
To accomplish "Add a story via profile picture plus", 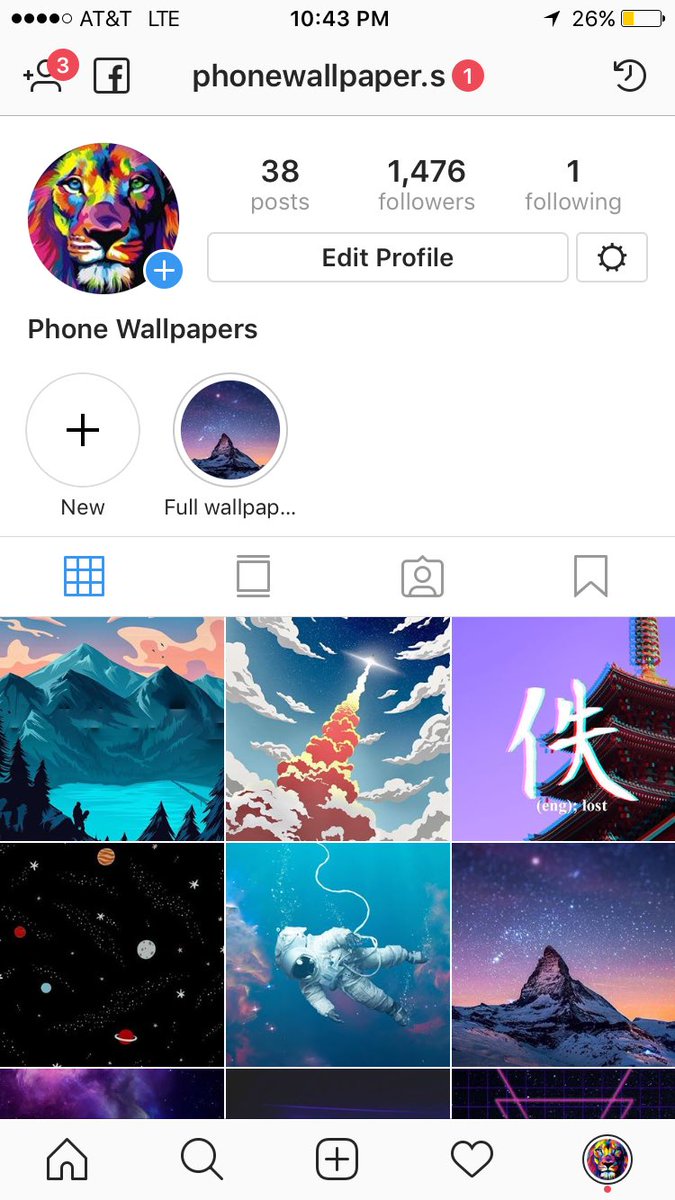I will (x=165, y=270).
